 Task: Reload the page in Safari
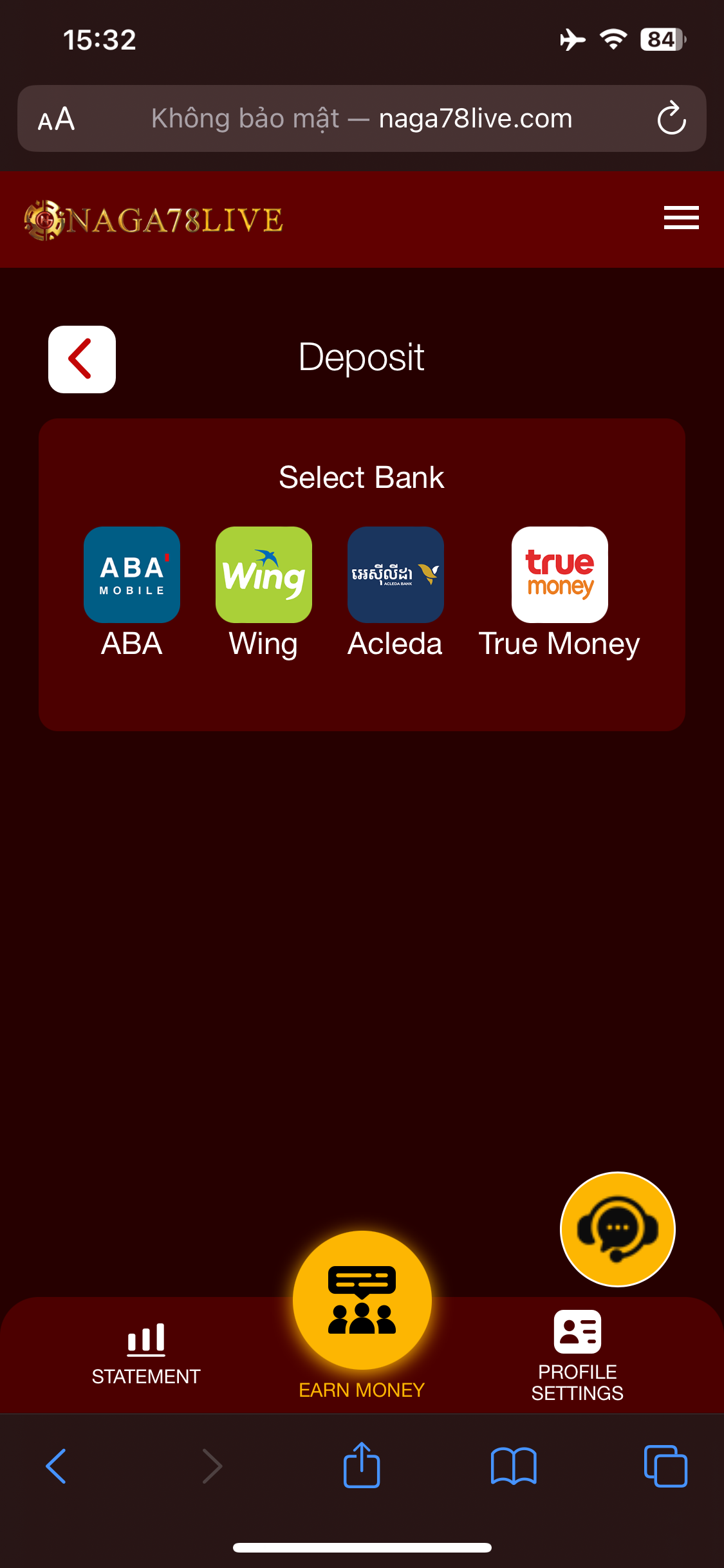[671, 118]
